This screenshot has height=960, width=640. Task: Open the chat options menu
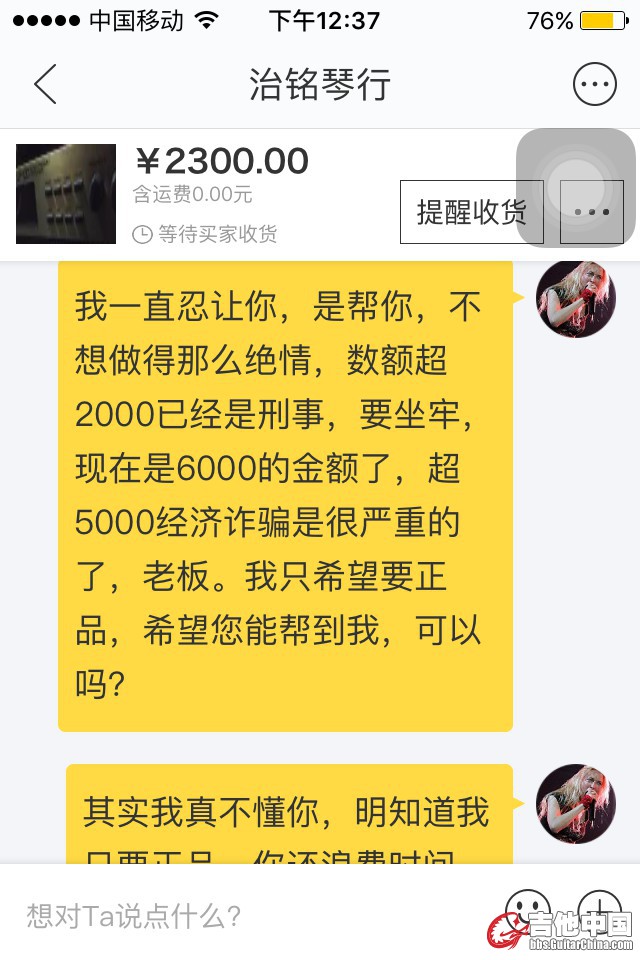point(594,85)
